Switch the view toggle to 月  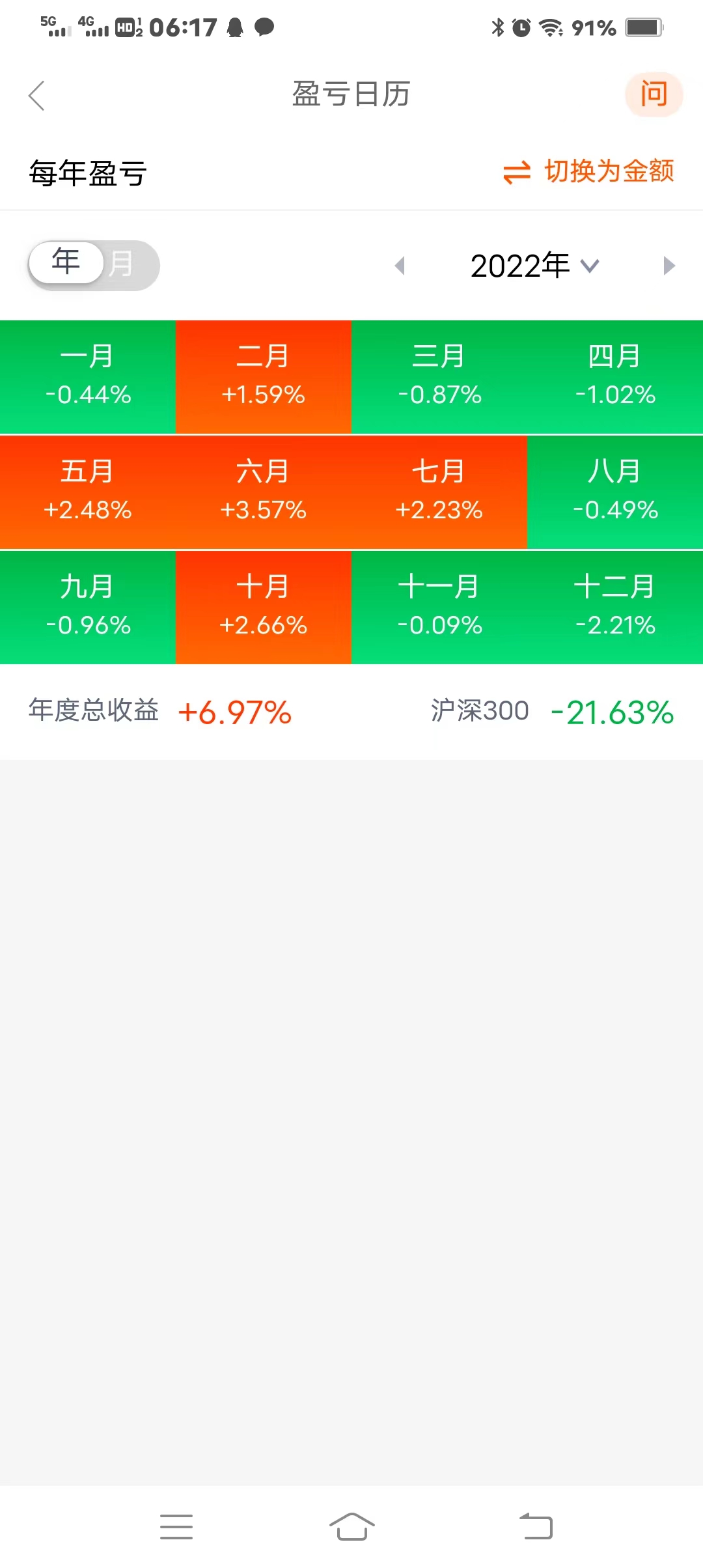122,264
